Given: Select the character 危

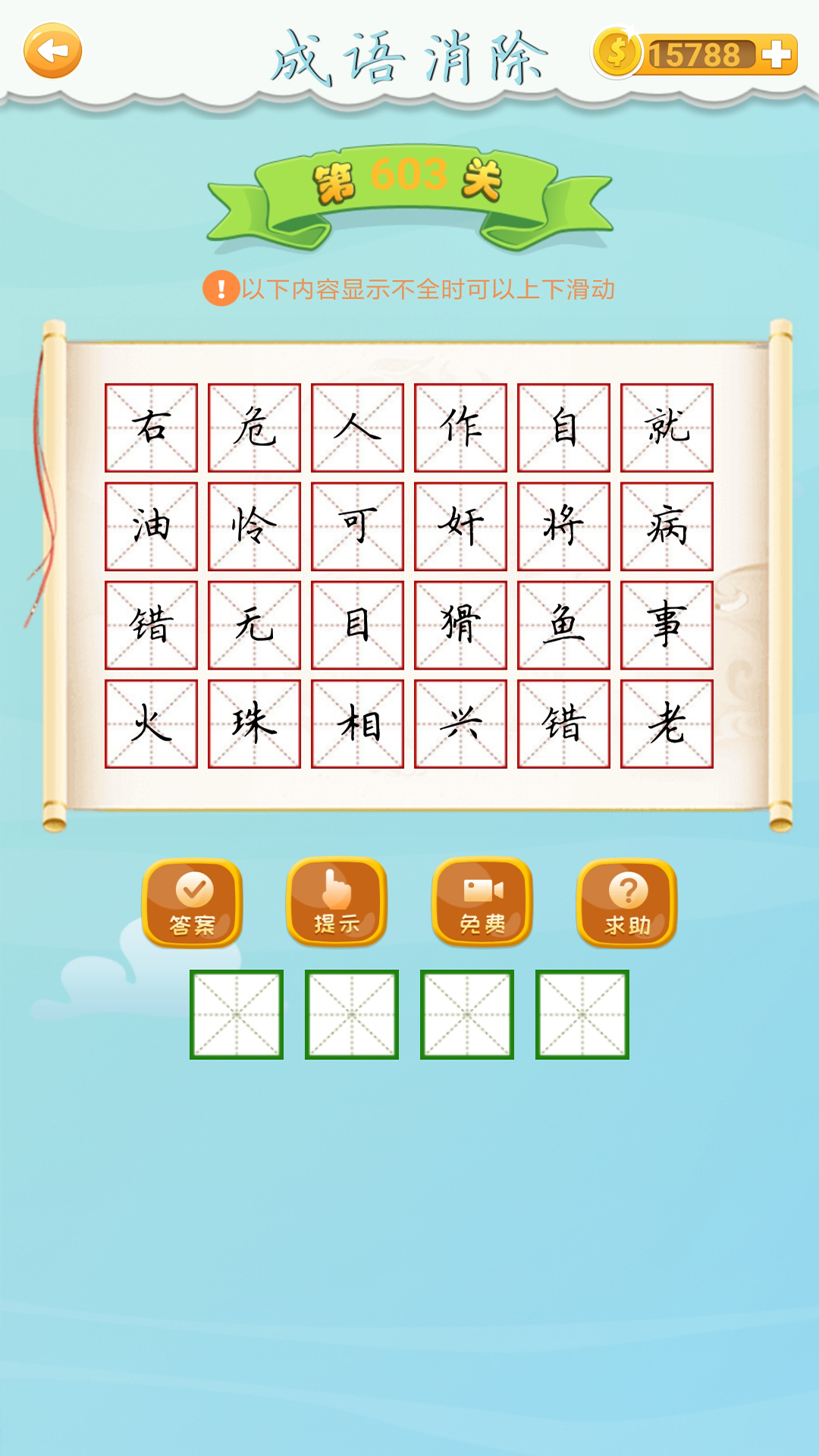Looking at the screenshot, I should [254, 428].
